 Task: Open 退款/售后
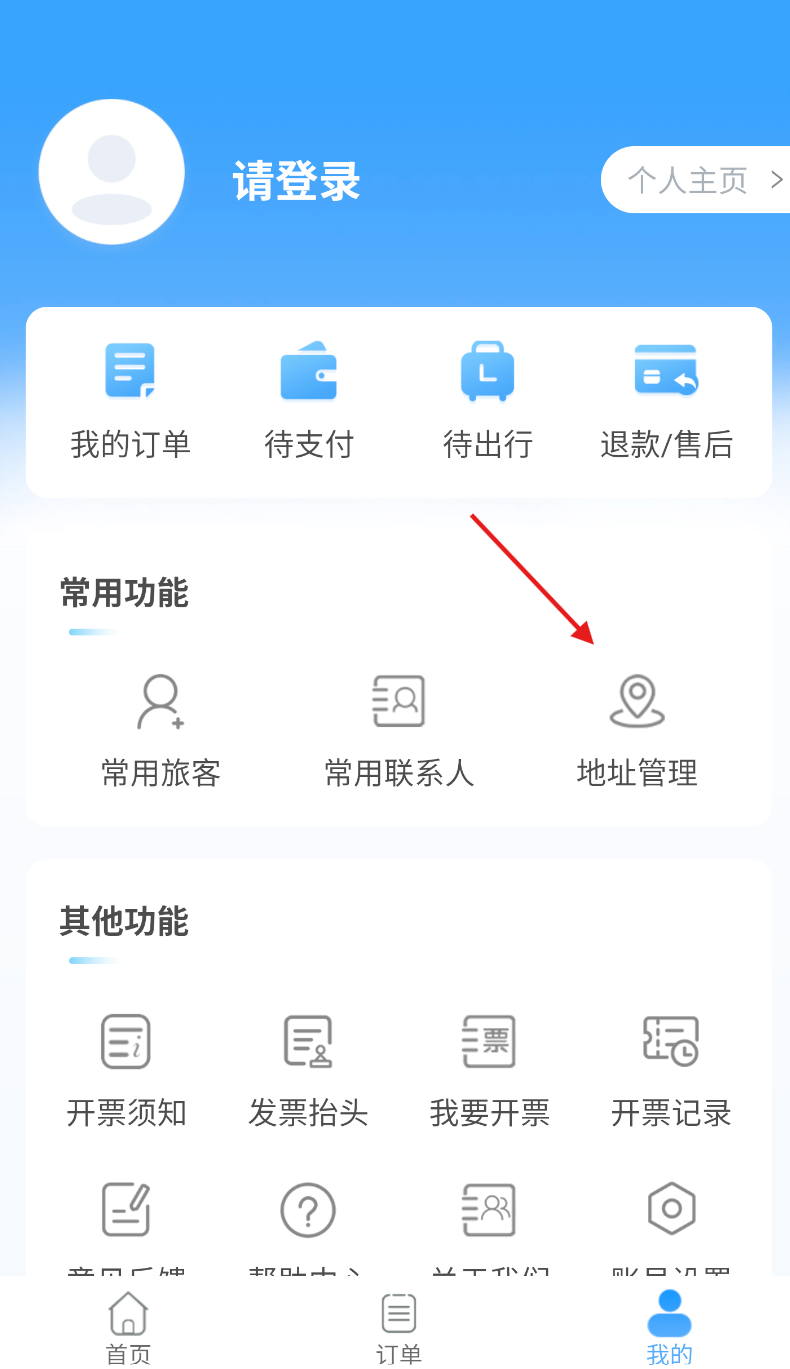(x=666, y=400)
